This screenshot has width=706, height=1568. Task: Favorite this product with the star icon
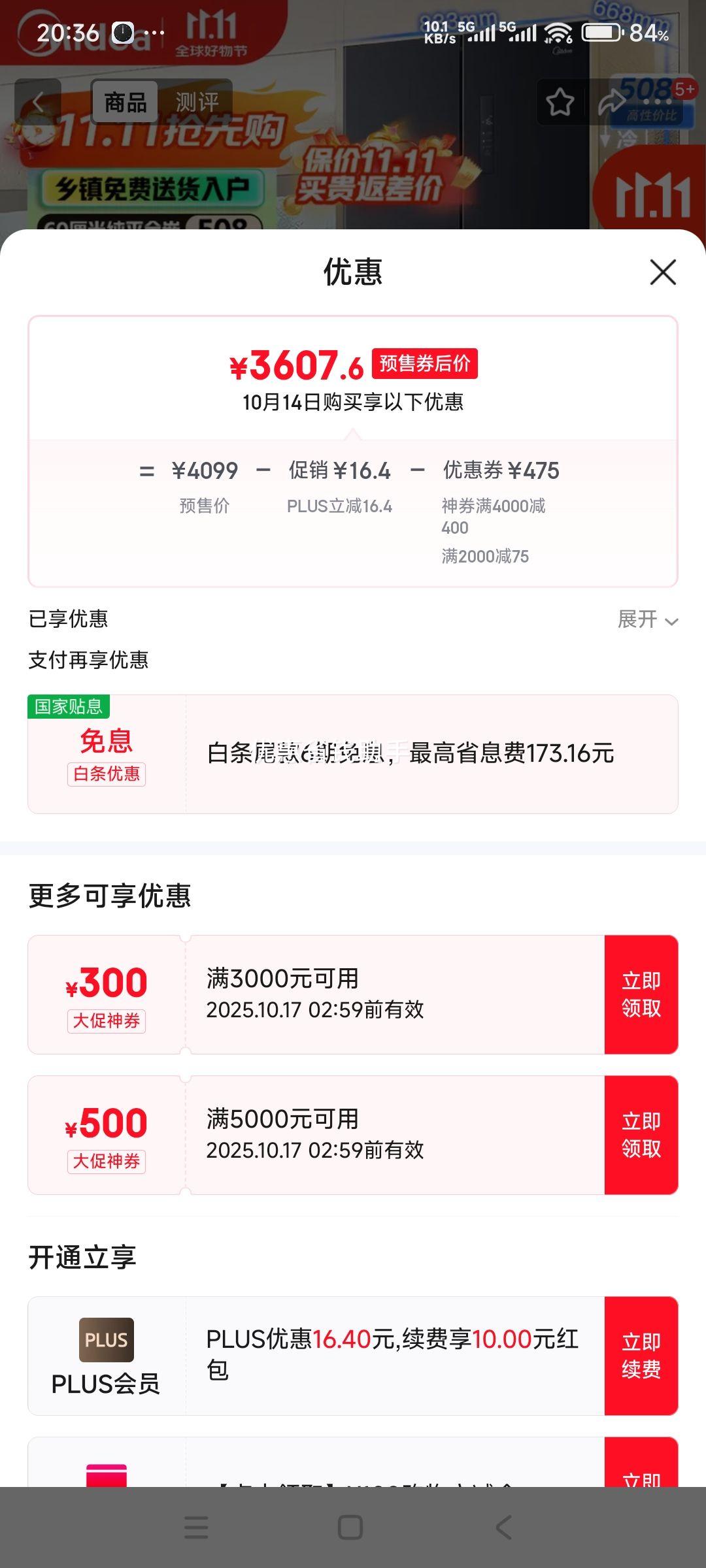(x=560, y=102)
